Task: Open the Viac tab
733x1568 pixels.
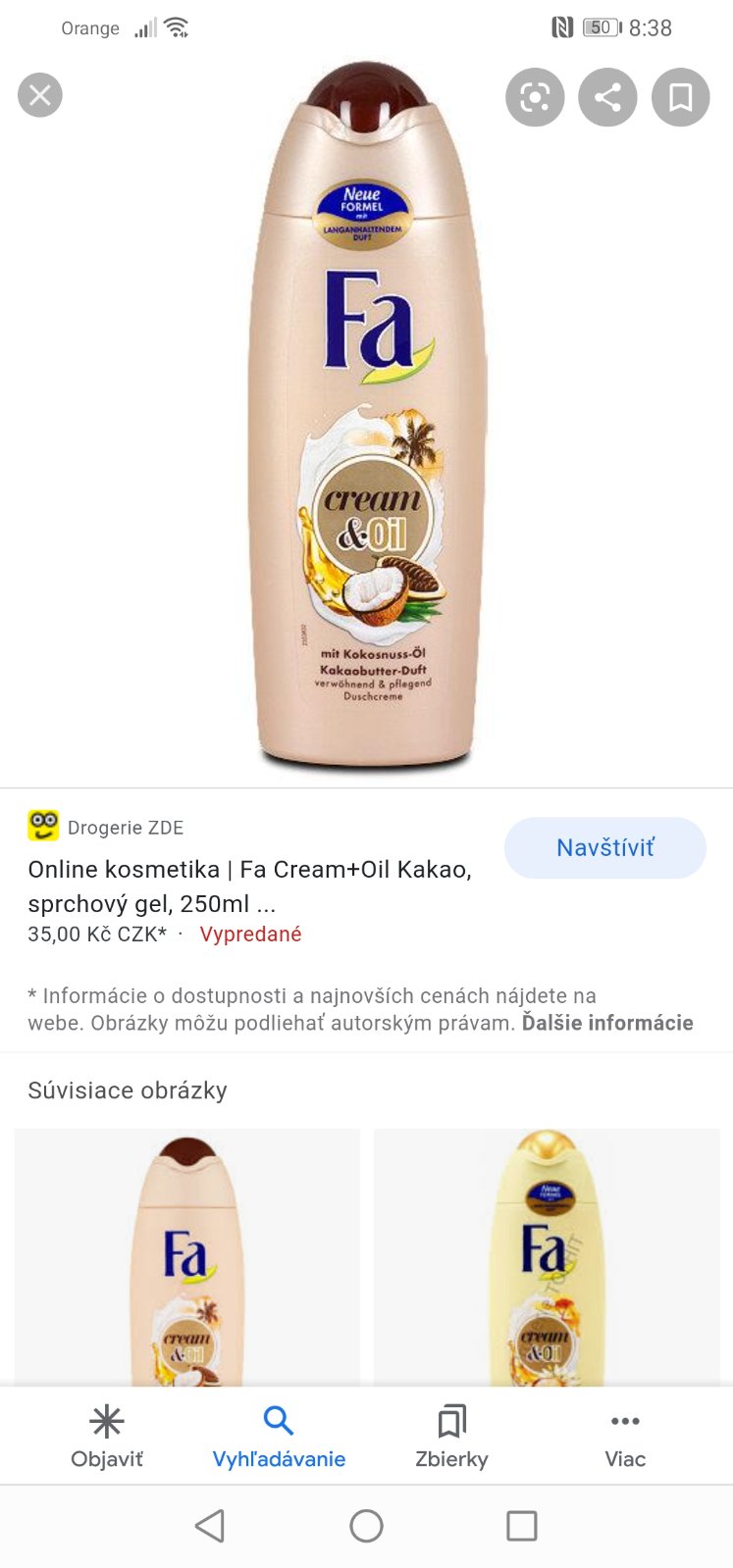Action: point(625,1436)
